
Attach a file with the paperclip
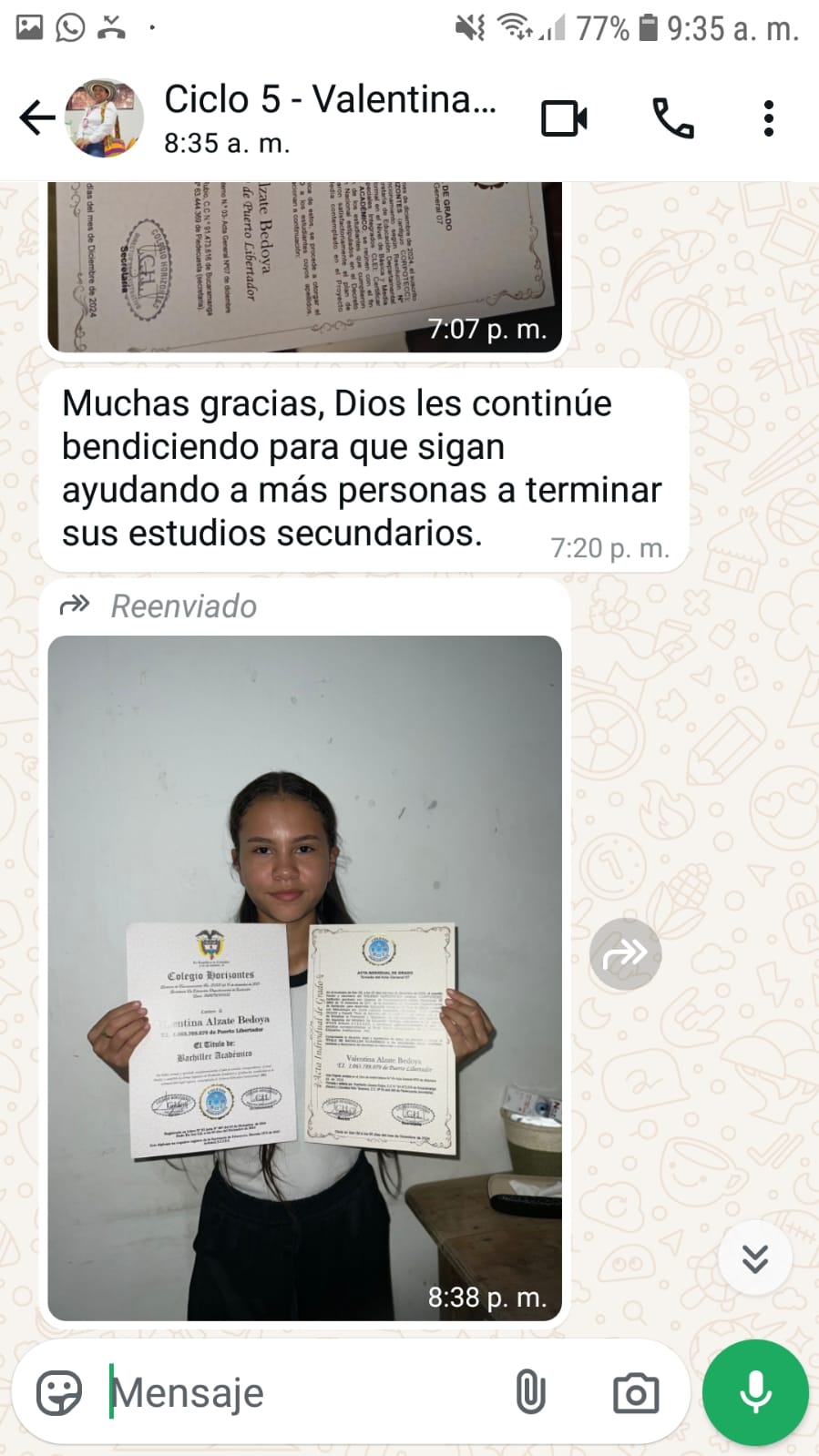(530, 1393)
